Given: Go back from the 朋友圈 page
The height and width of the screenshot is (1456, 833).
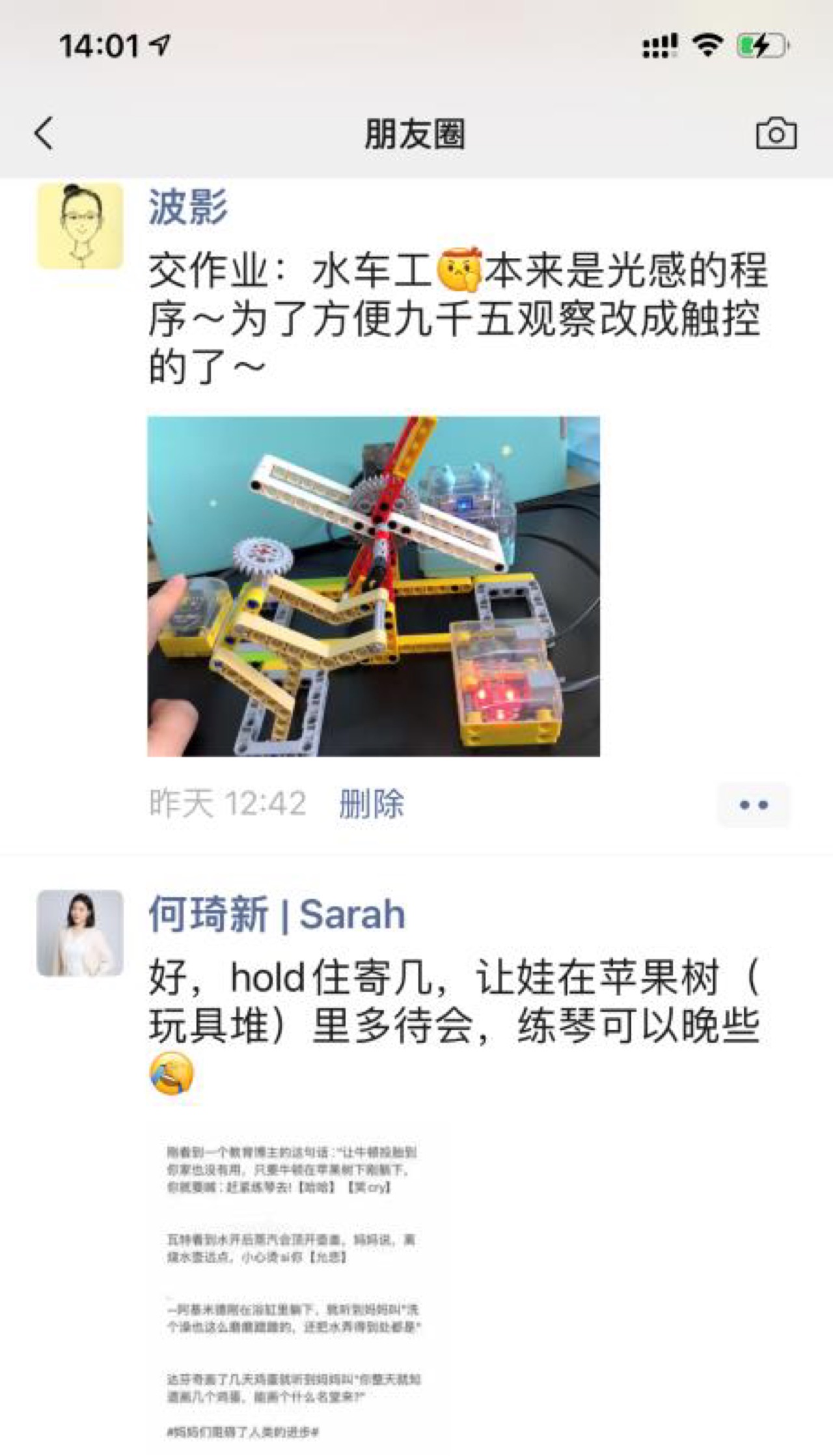Looking at the screenshot, I should pyautogui.click(x=44, y=134).
